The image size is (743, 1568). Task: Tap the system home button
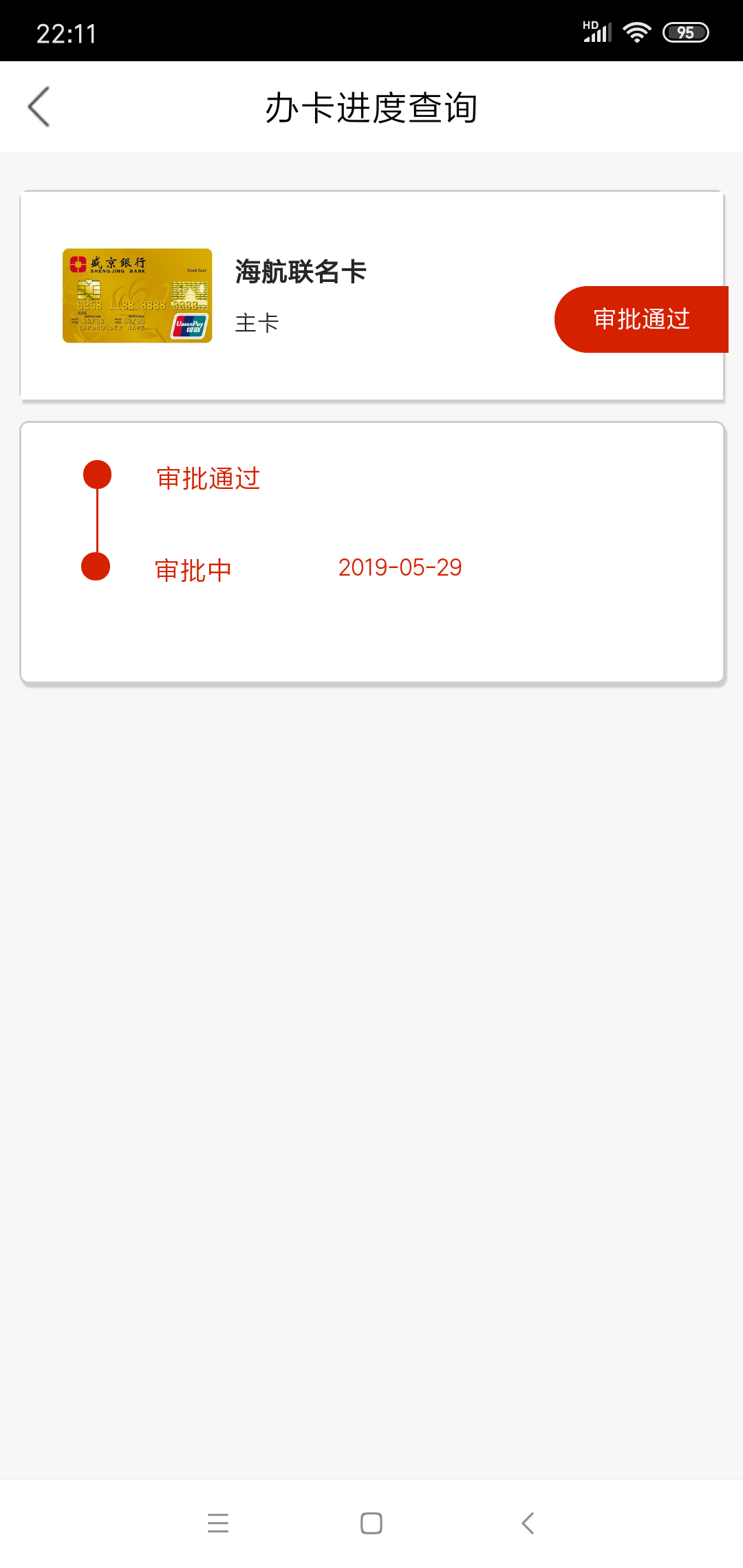coord(371,1523)
